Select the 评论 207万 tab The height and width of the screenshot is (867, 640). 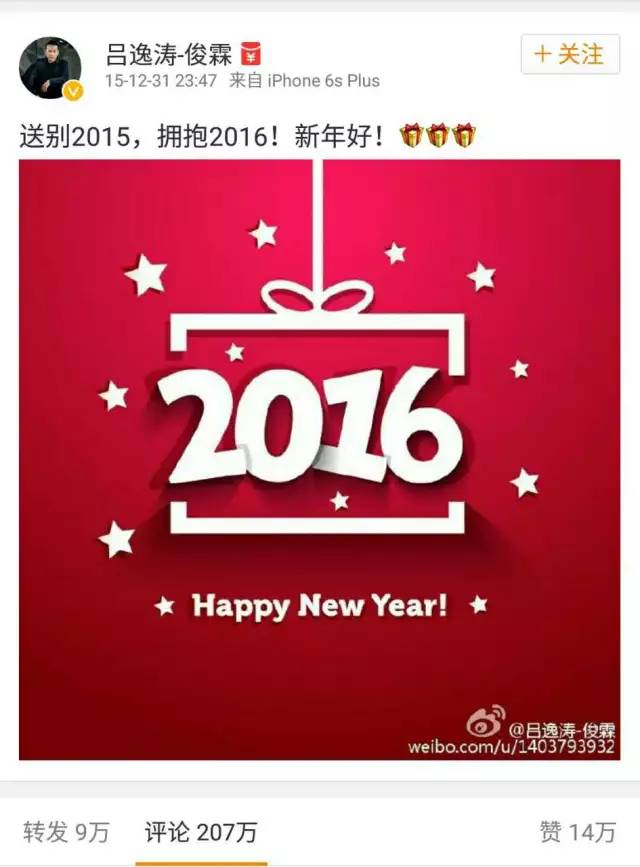click(x=201, y=830)
